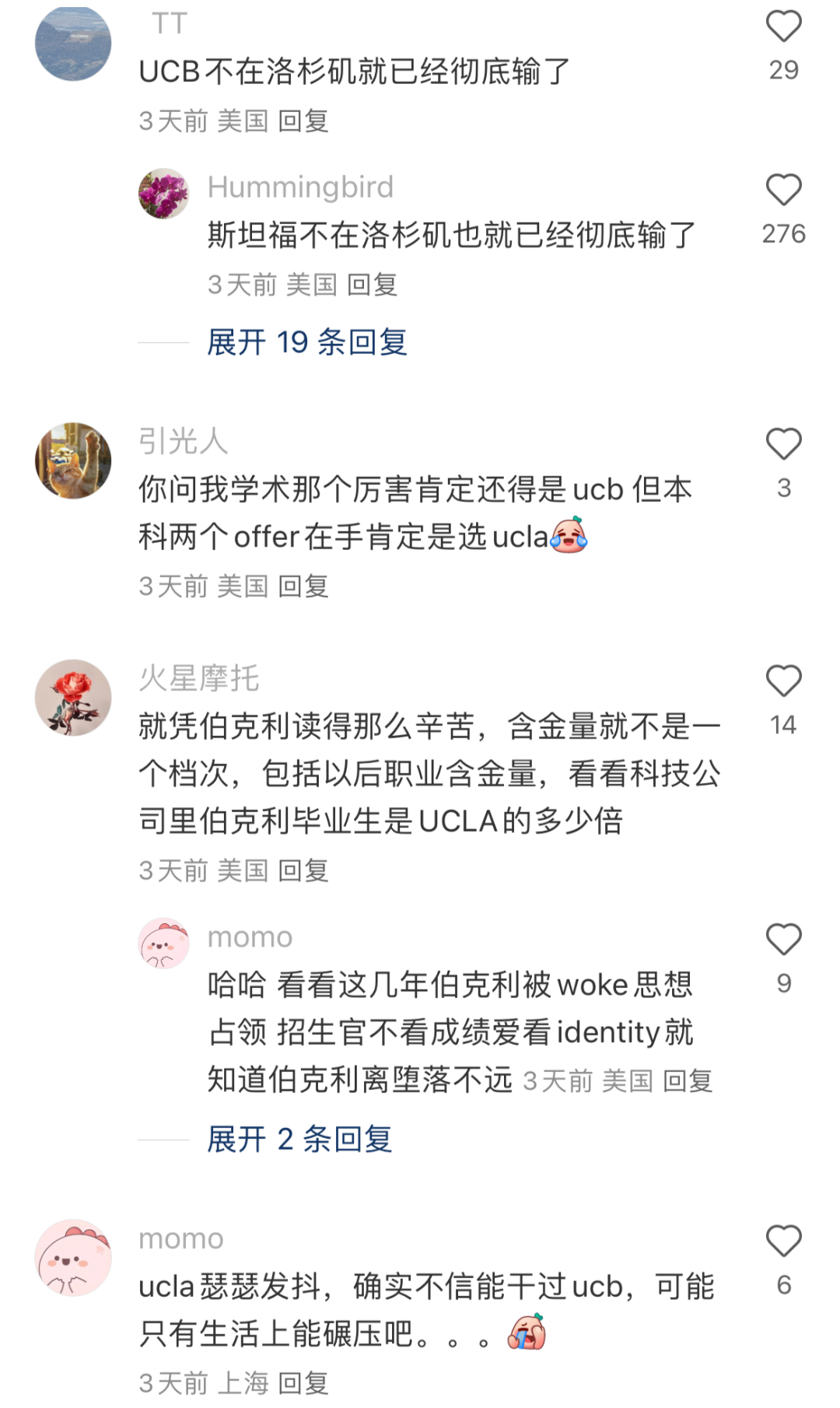Viewport: 840px width, 1408px height.
Task: Like momo's reply about woke思想
Action: point(783,940)
